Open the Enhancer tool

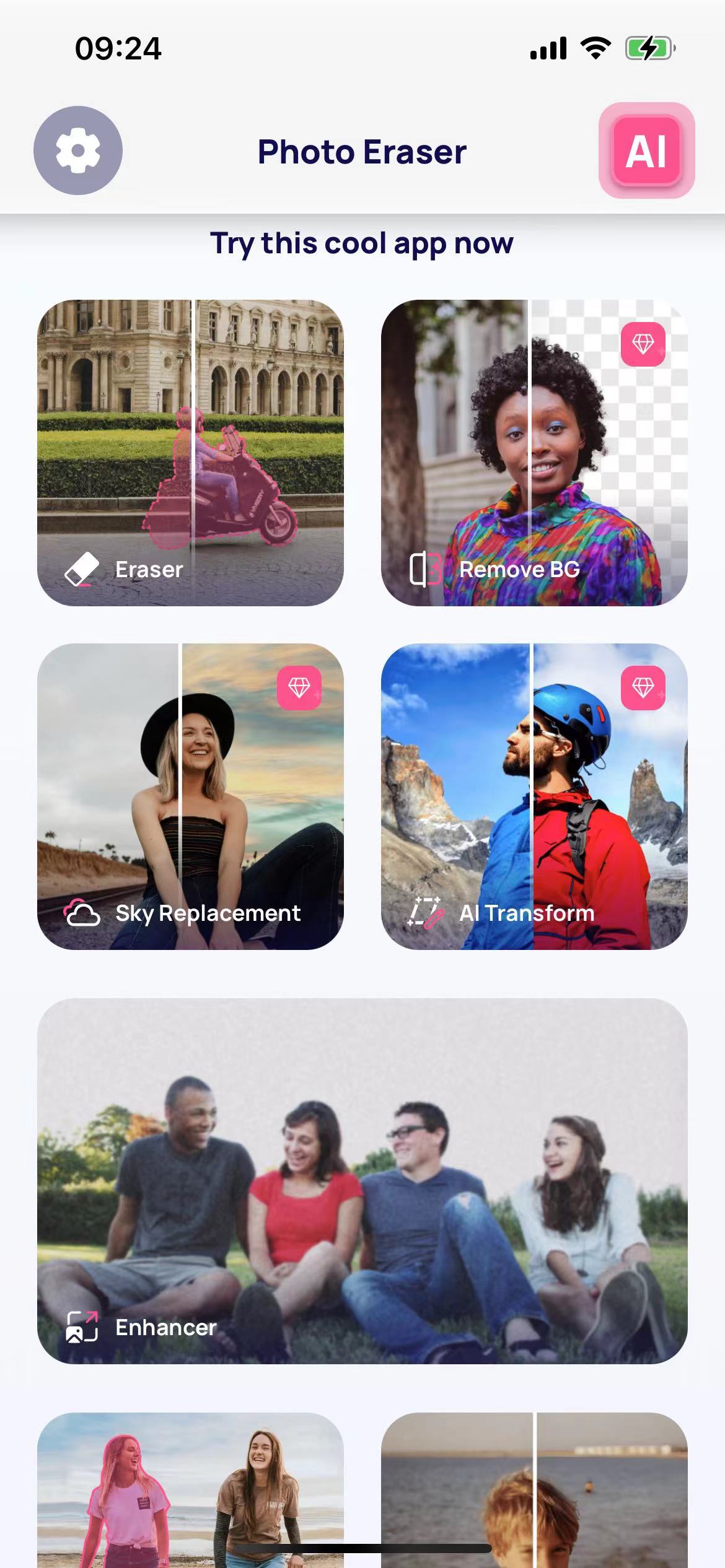pyautogui.click(x=362, y=1180)
